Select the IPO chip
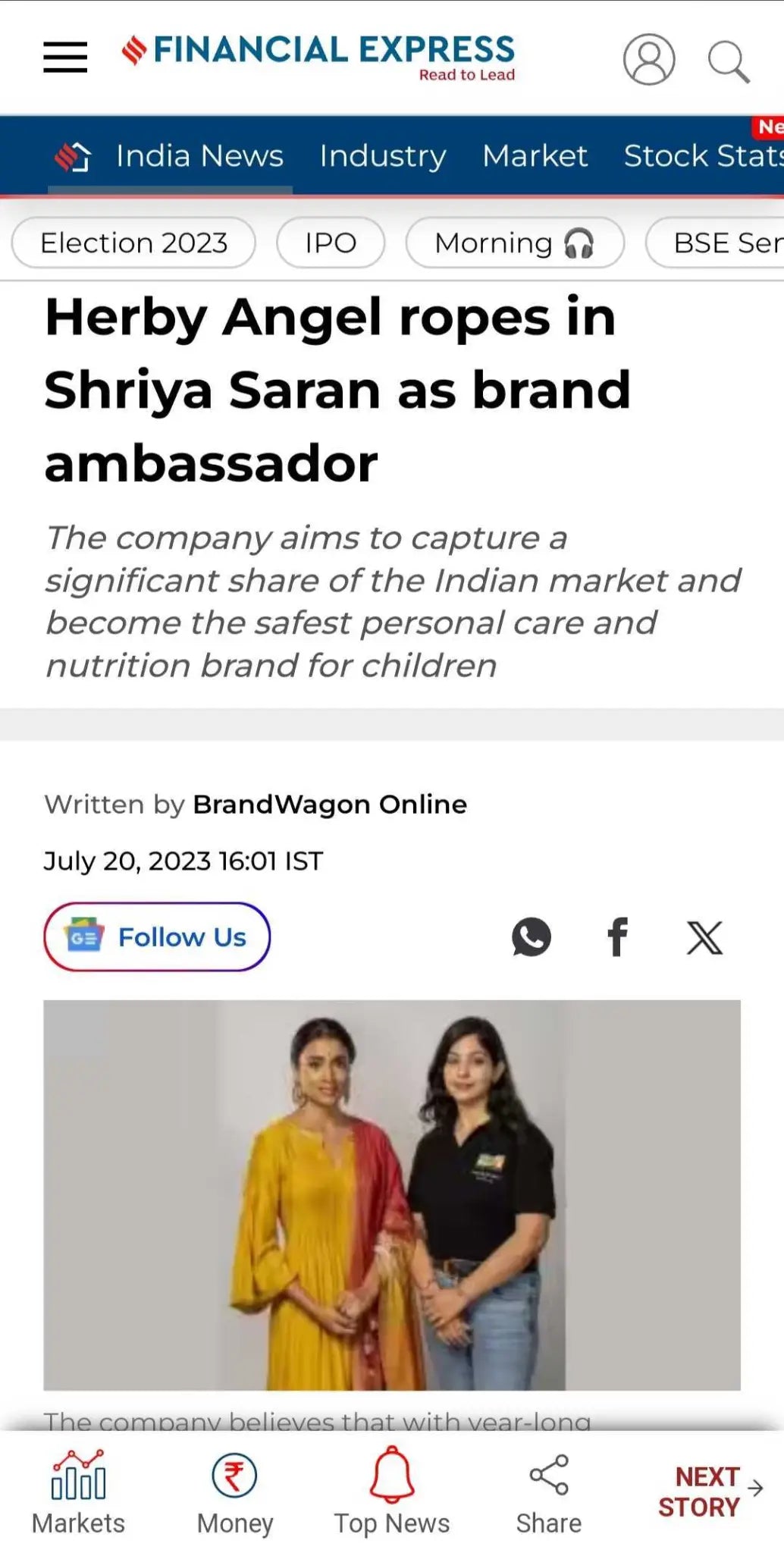This screenshot has width=784, height=1553. pos(331,243)
